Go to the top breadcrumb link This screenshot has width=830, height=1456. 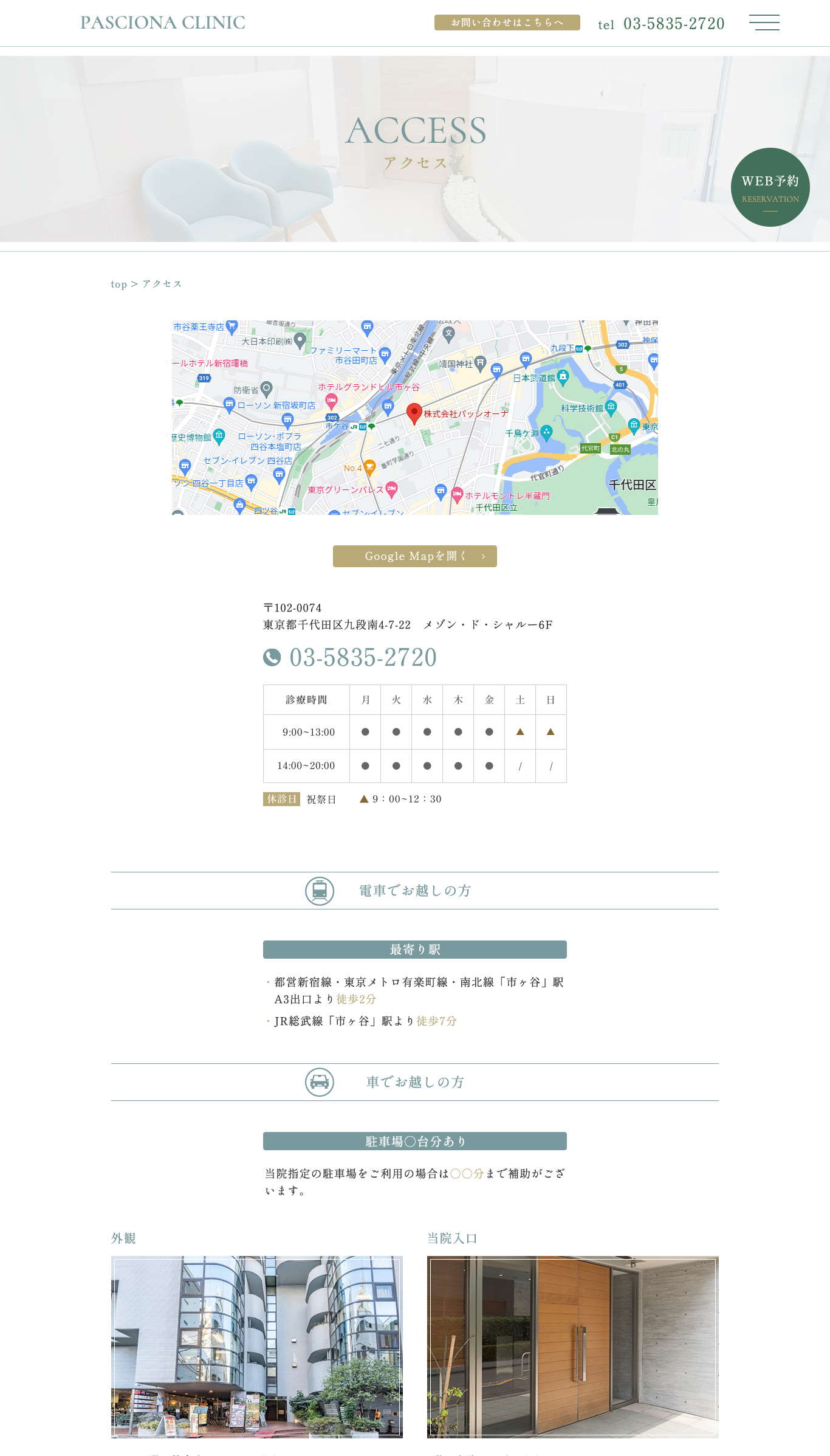coord(118,285)
